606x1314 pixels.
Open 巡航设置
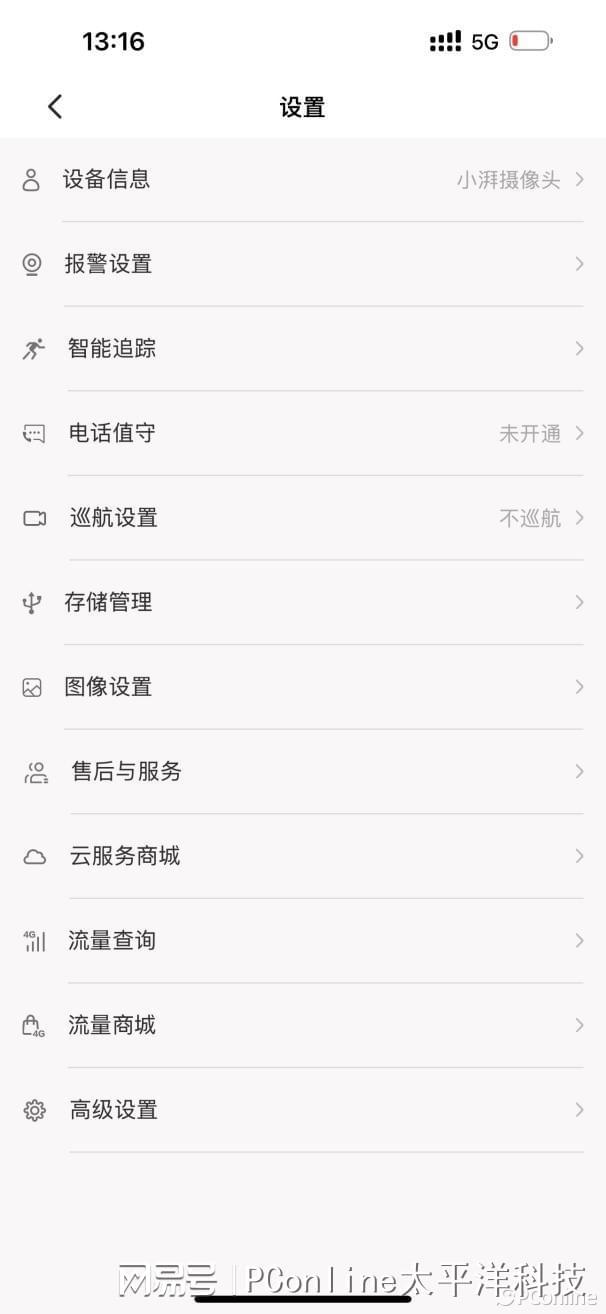[303, 518]
